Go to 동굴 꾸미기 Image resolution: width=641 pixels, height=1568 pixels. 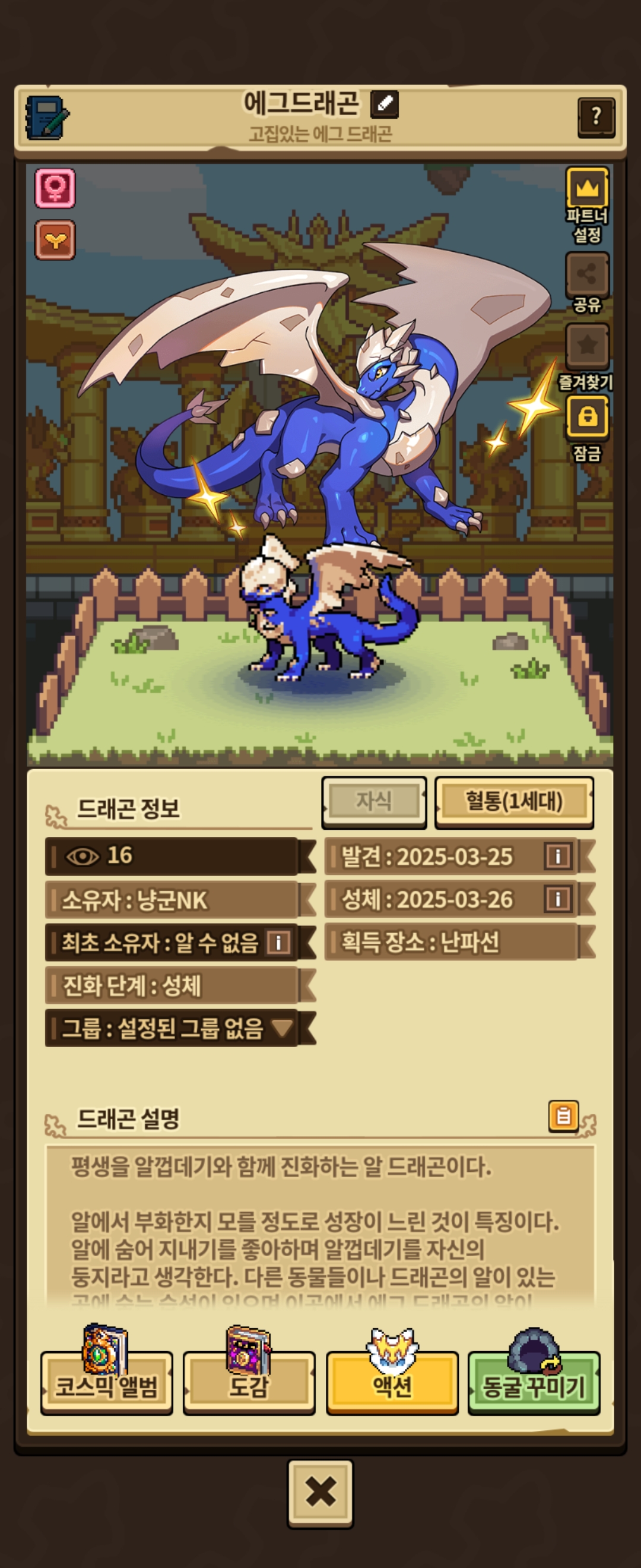[x=534, y=1387]
